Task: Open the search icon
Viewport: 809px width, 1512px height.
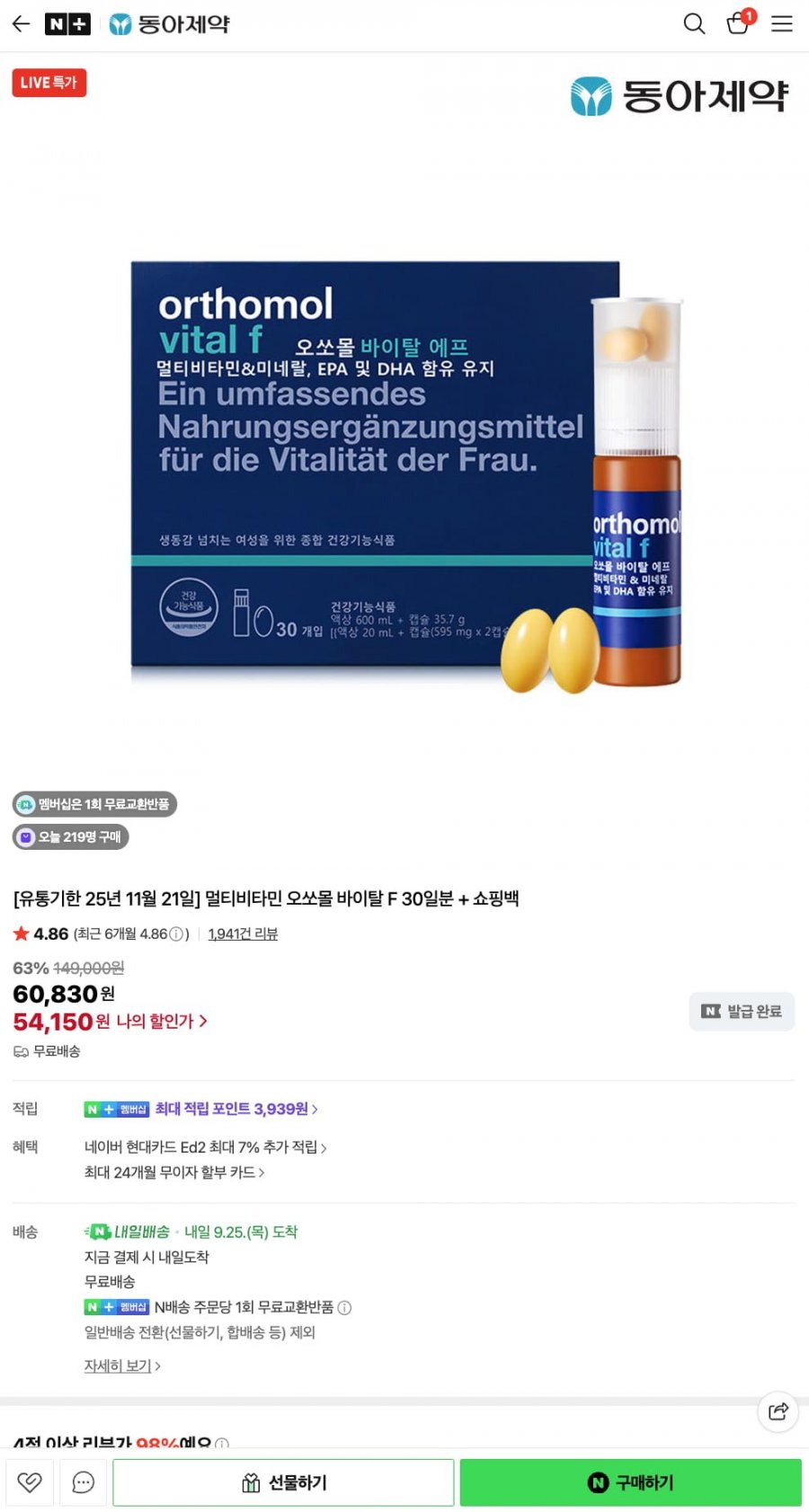Action: [x=694, y=24]
